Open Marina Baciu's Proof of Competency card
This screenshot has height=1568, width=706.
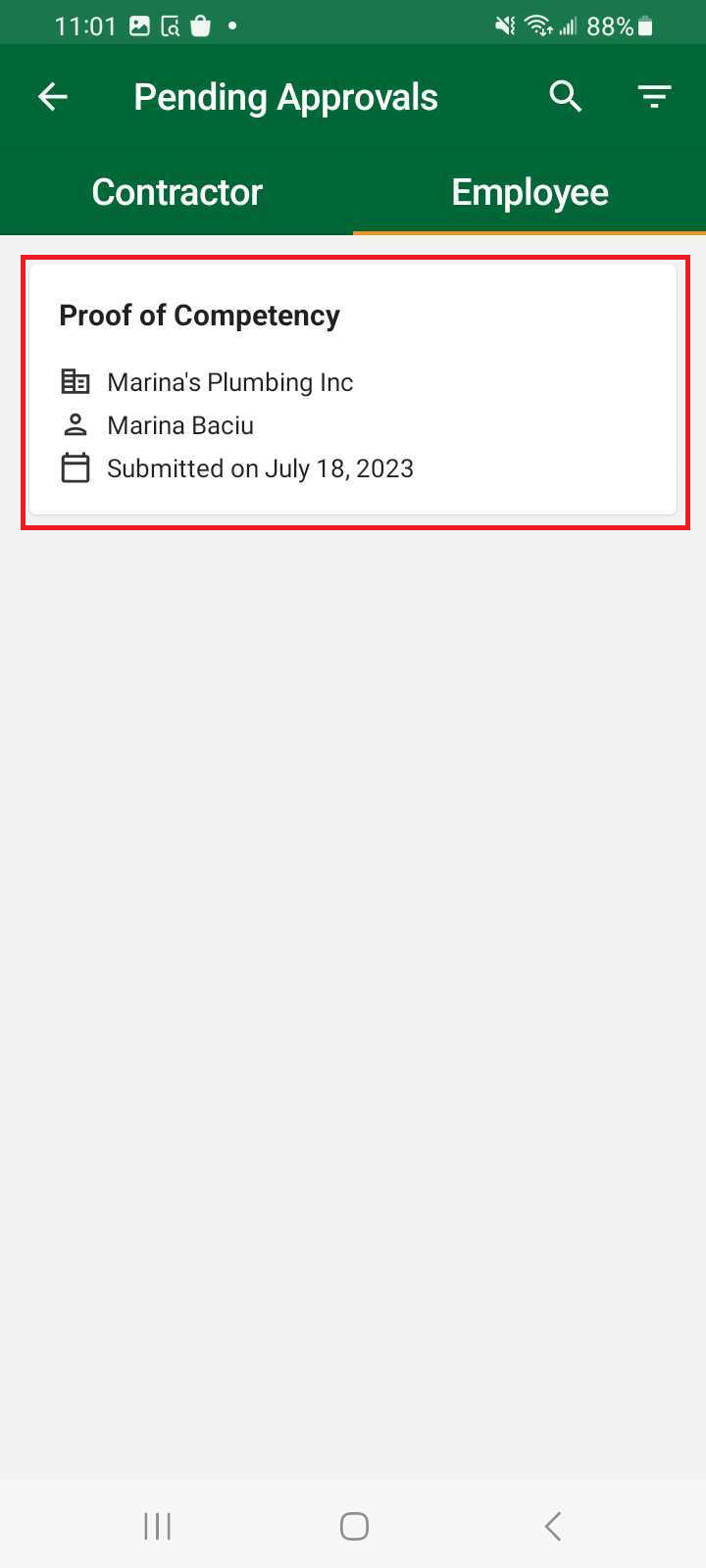click(x=353, y=390)
